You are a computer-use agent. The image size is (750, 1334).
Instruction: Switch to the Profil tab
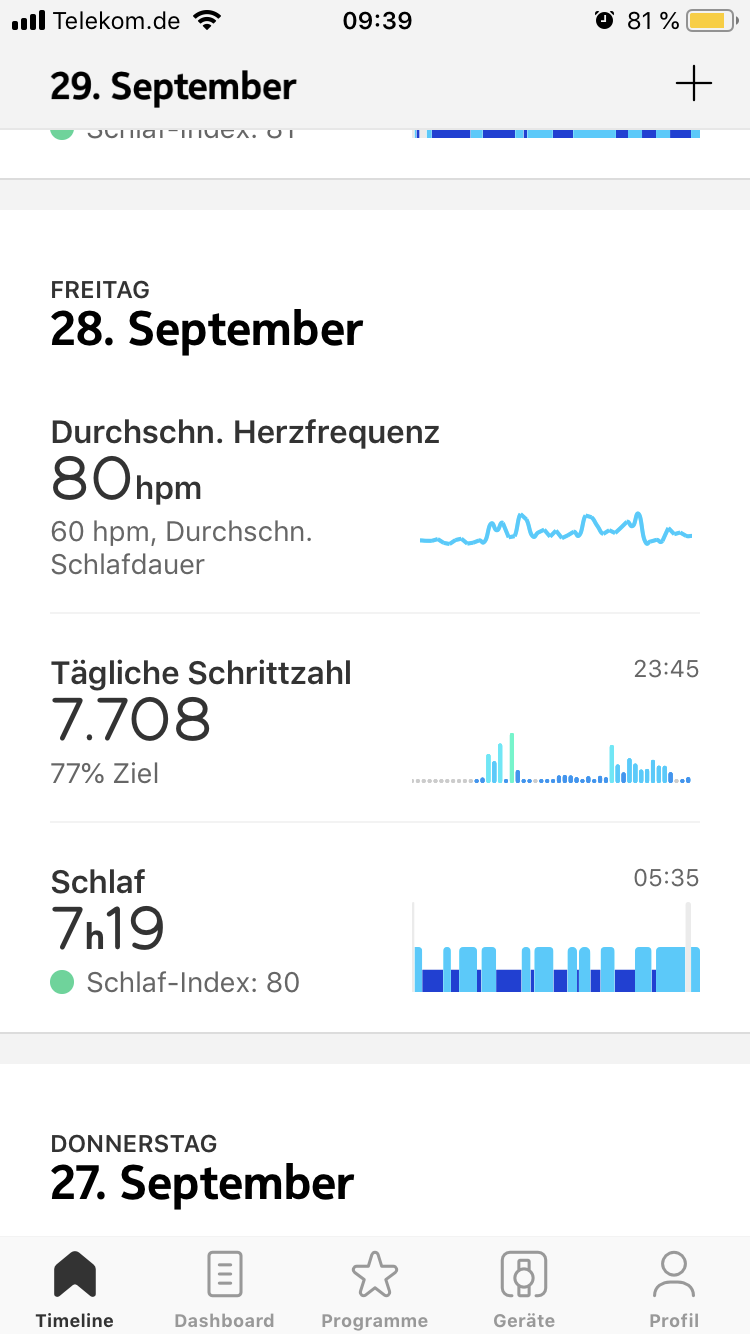[x=674, y=1288]
